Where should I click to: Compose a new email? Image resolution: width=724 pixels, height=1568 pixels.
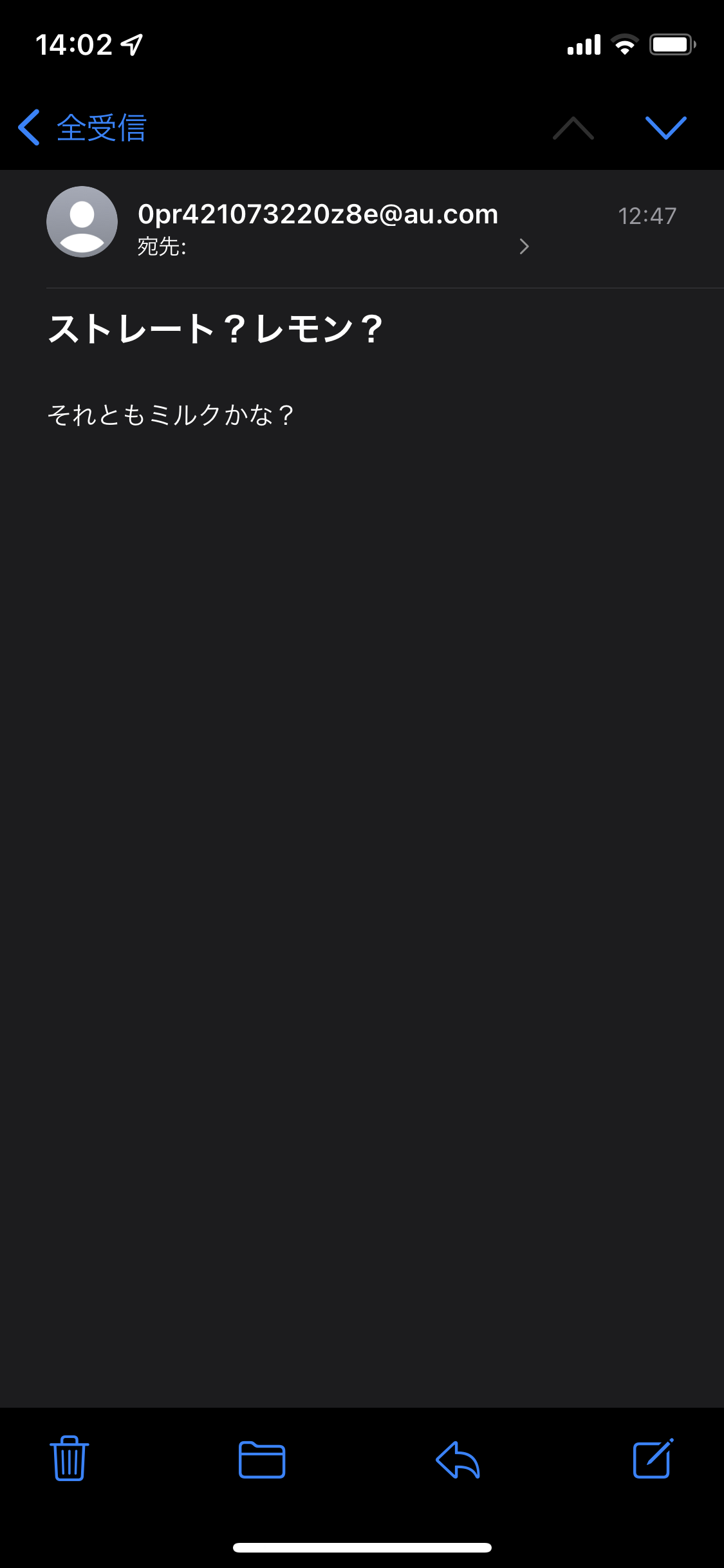[653, 1458]
